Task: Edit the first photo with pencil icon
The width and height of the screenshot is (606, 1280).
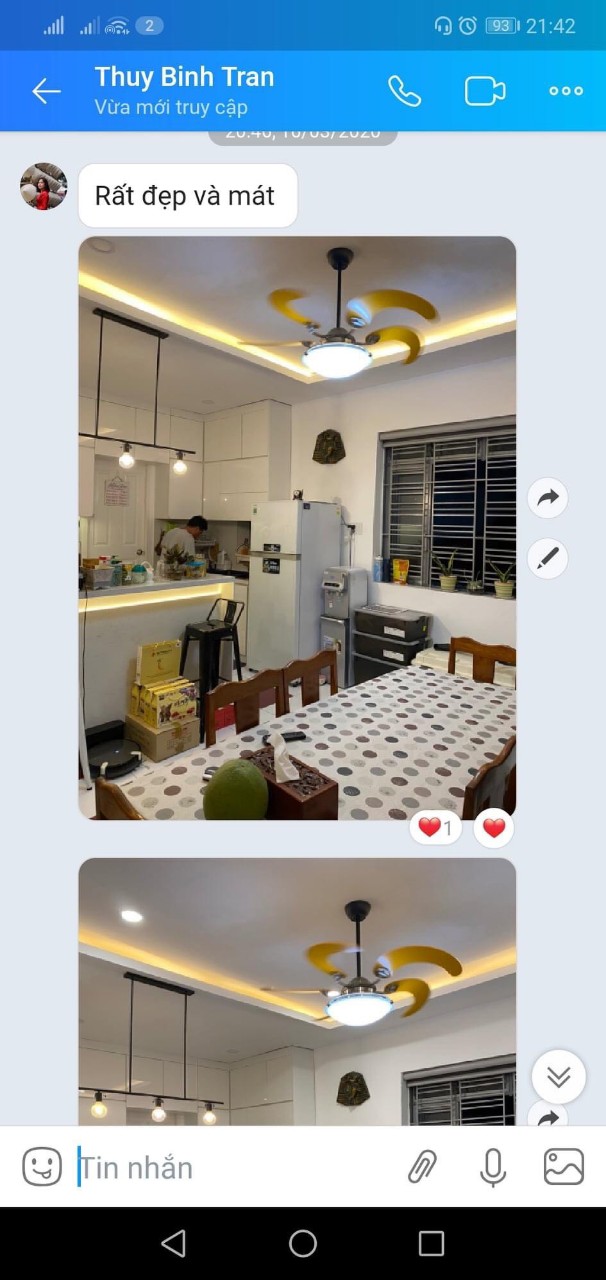Action: 548,558
